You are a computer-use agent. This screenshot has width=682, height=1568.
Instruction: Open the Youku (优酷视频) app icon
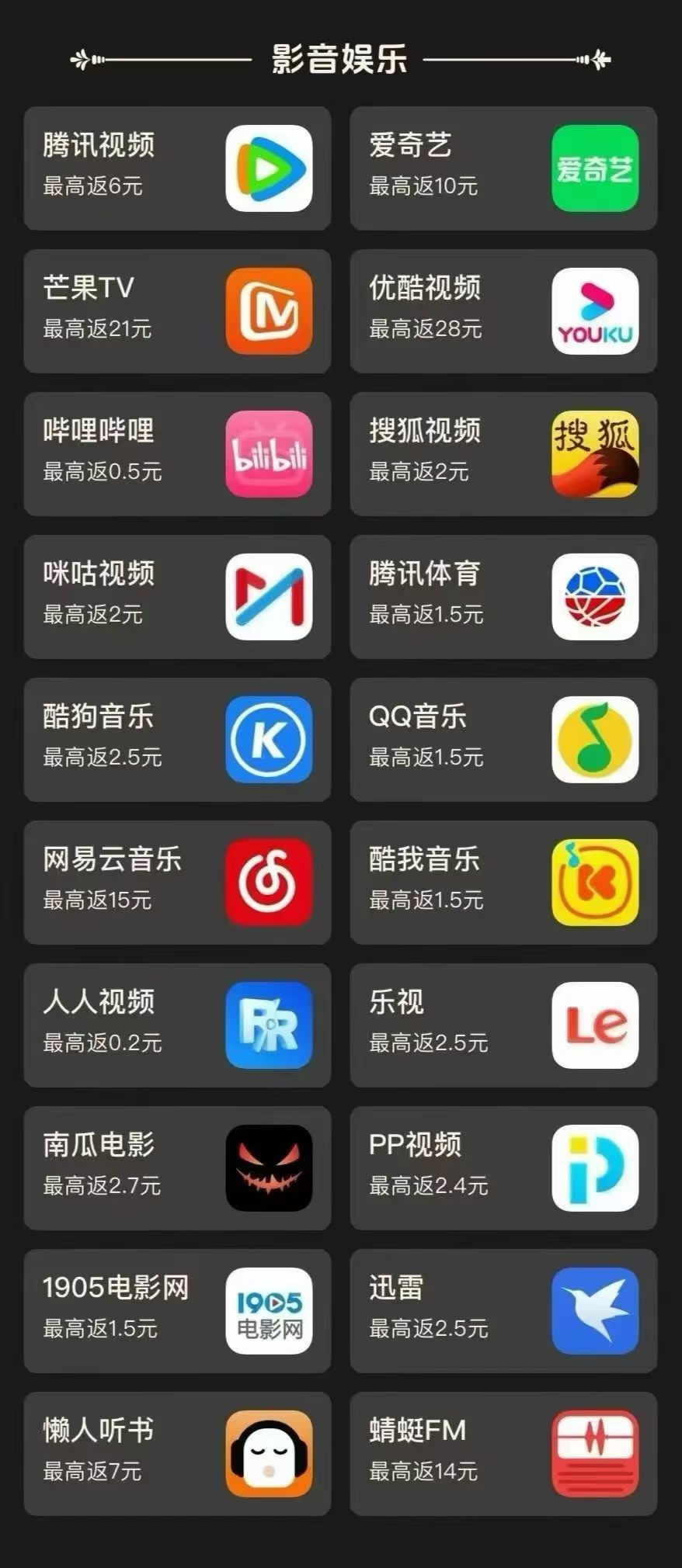click(594, 310)
